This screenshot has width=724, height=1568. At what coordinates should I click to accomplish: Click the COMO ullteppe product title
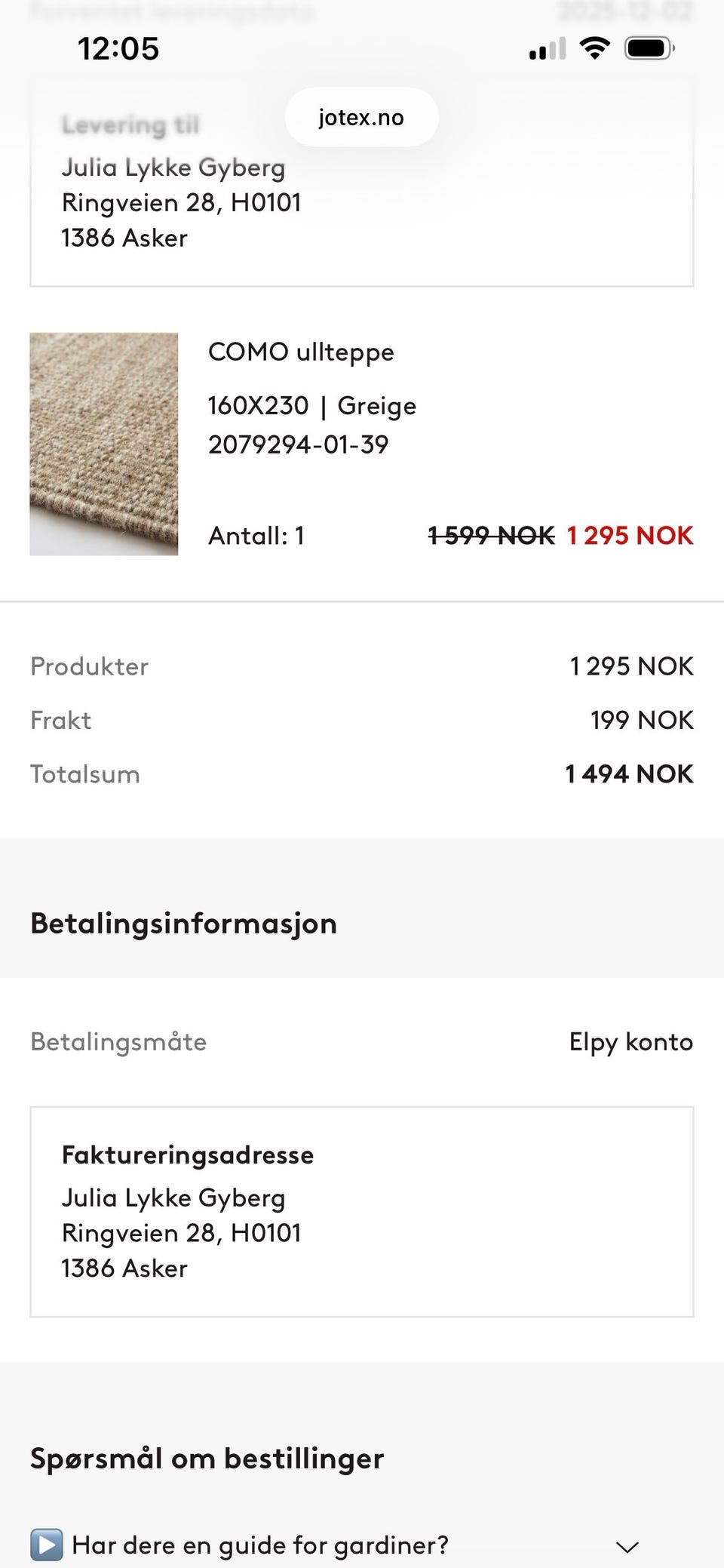coord(301,352)
